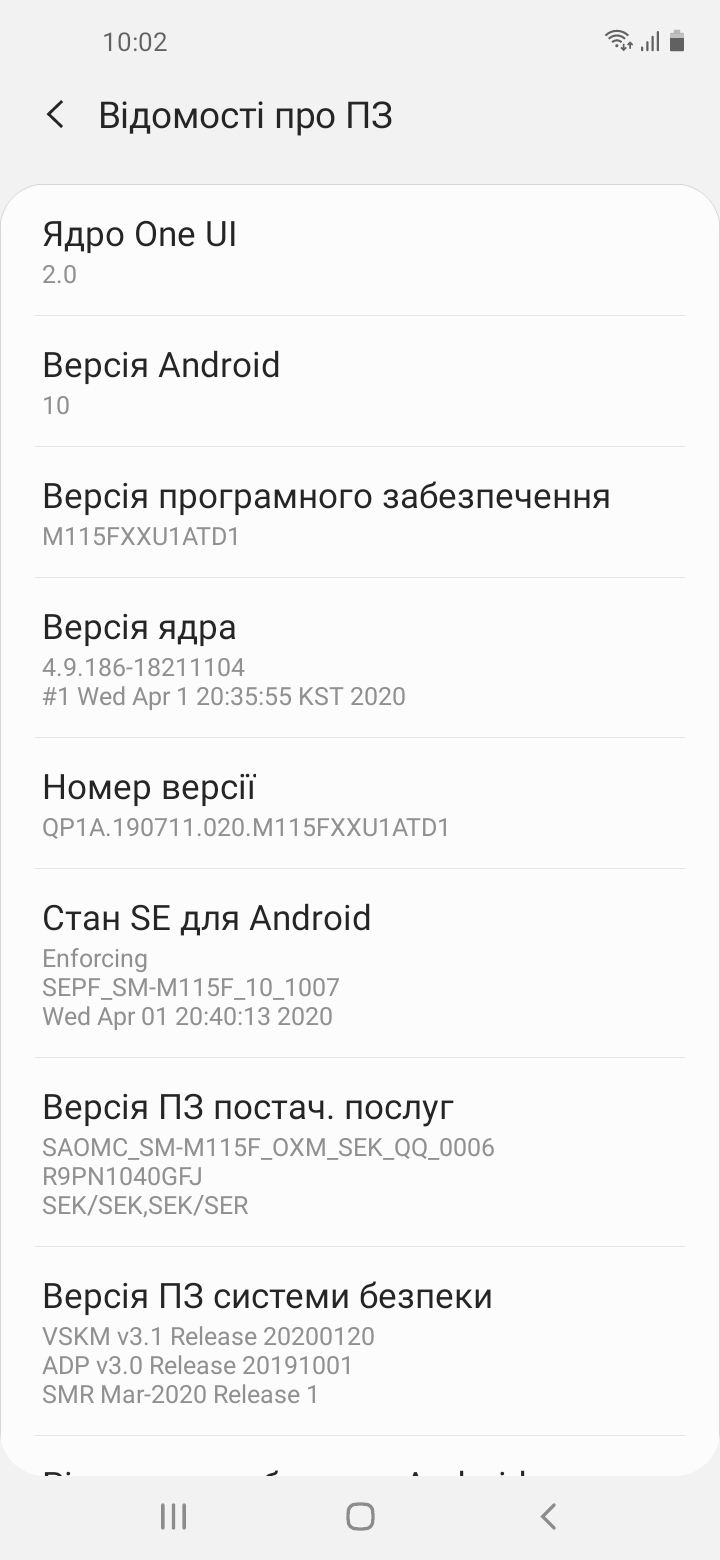The image size is (720, 1560).
Task: Tap the kernel build date line
Action: tap(224, 696)
